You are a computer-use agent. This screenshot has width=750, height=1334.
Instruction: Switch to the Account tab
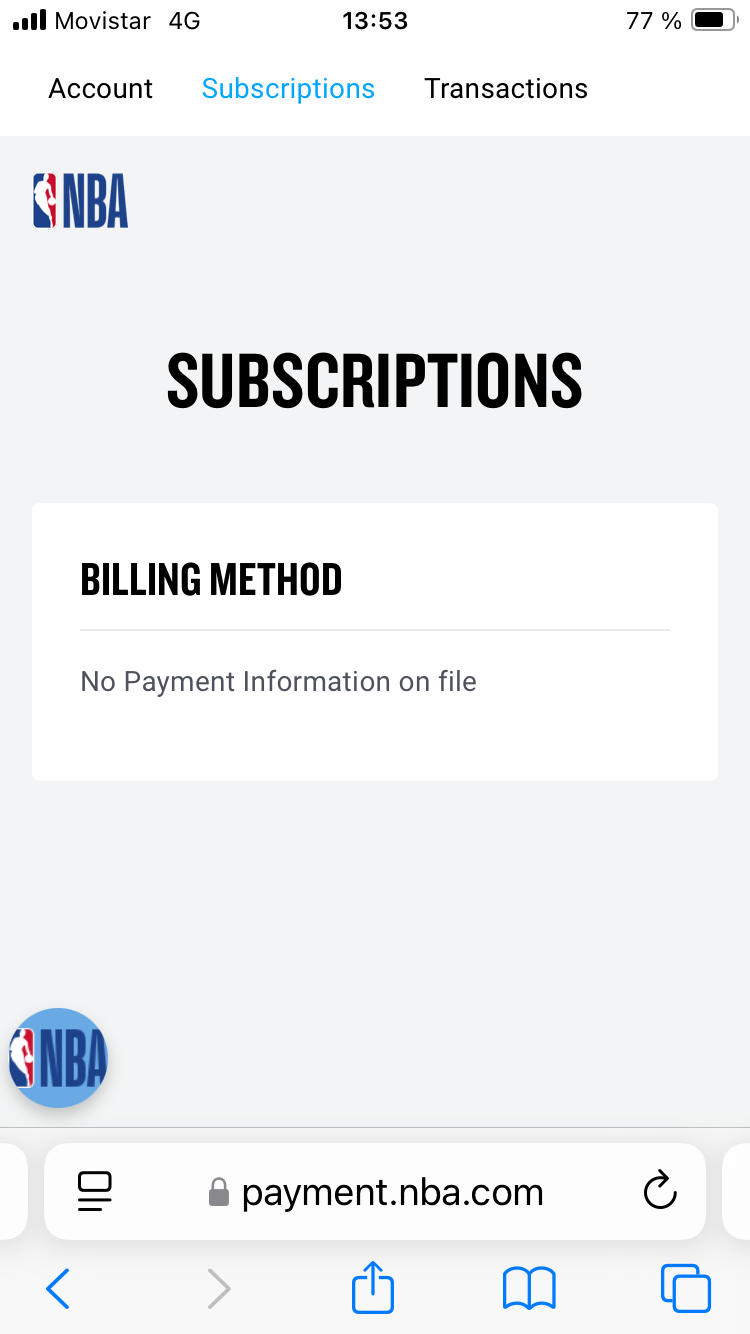coord(100,89)
